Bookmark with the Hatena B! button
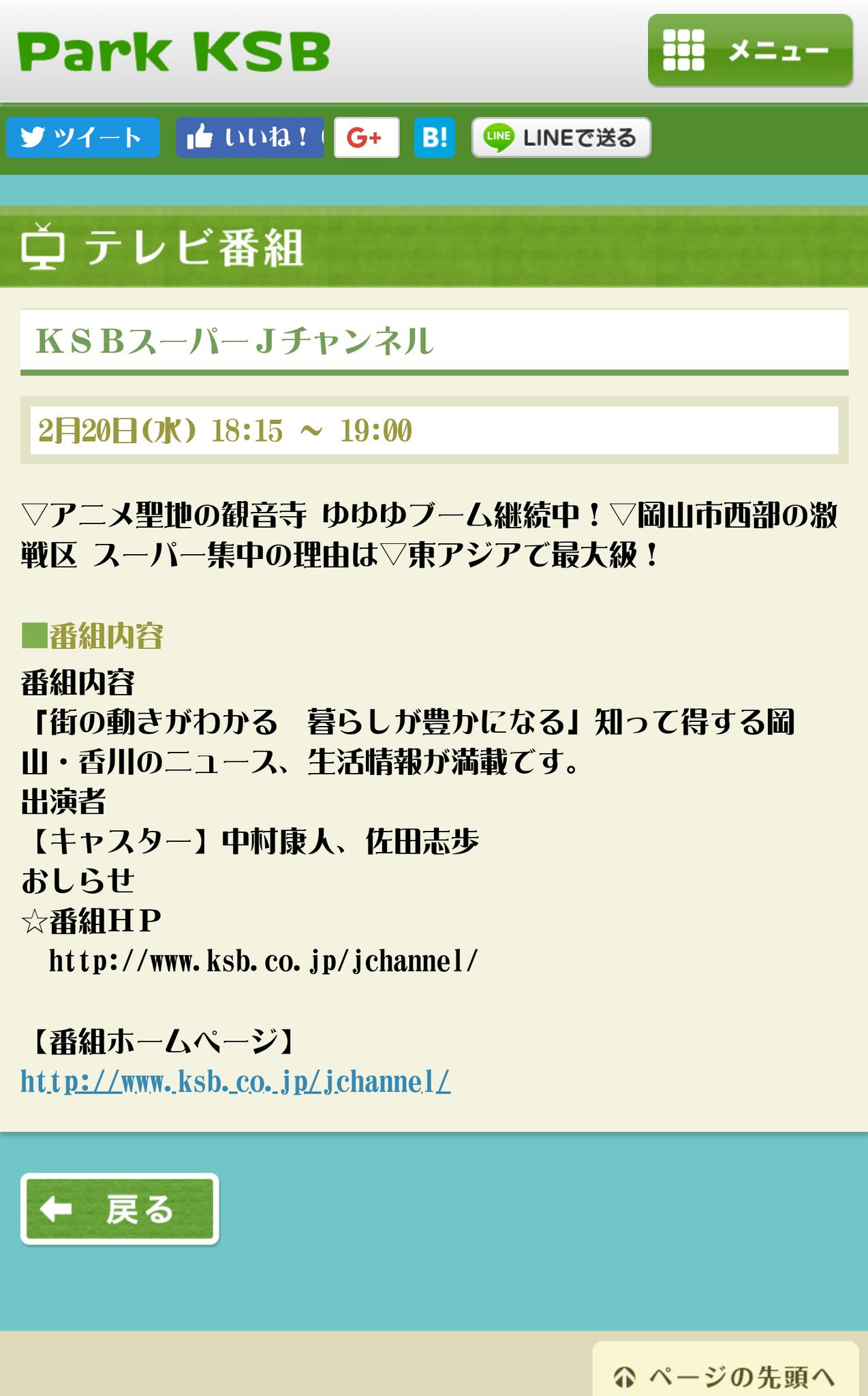 (x=434, y=138)
